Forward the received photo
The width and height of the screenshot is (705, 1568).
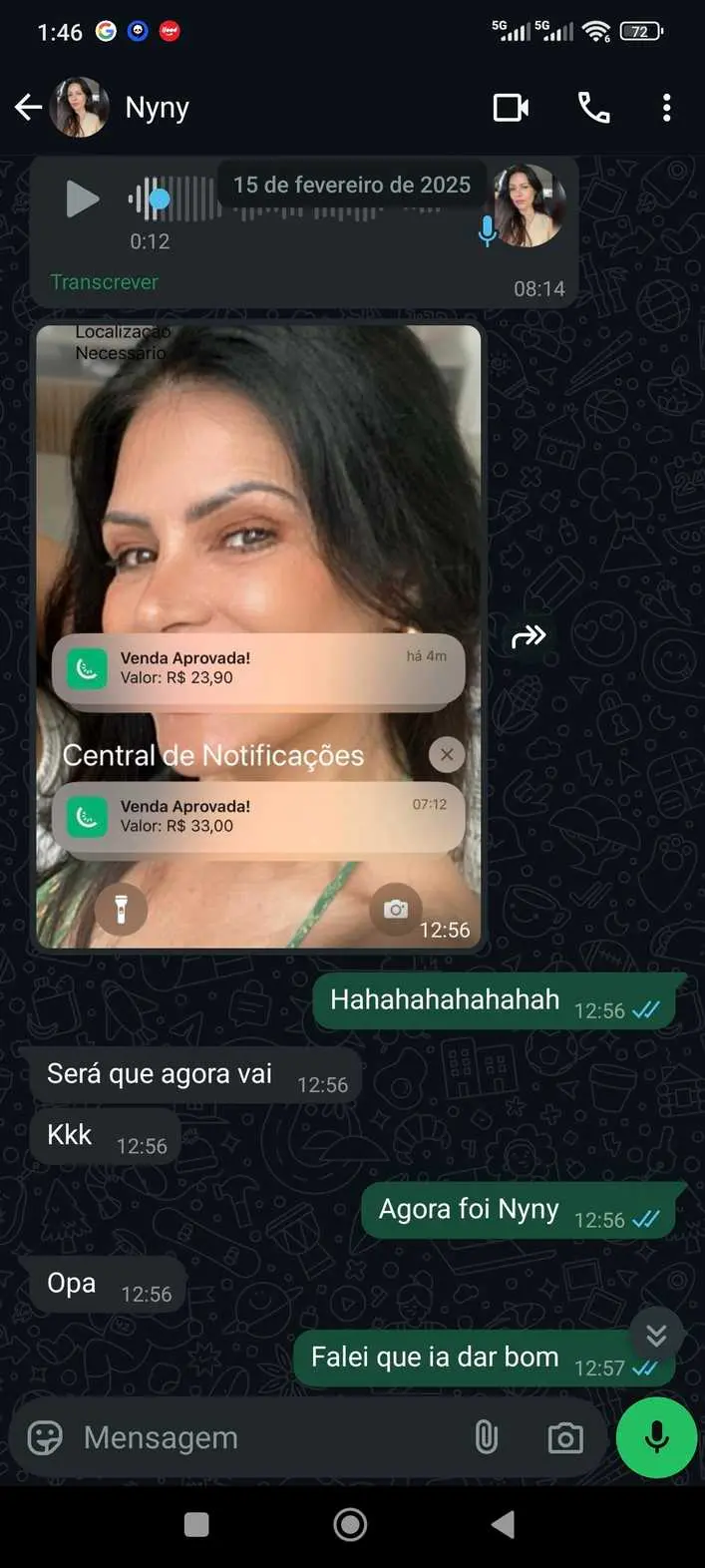coord(529,636)
